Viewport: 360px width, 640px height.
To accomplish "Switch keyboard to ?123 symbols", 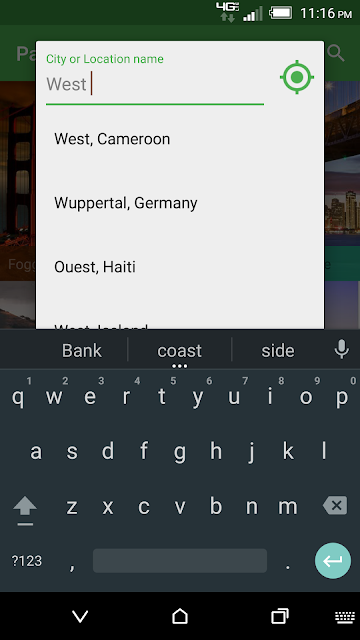I will point(27,561).
